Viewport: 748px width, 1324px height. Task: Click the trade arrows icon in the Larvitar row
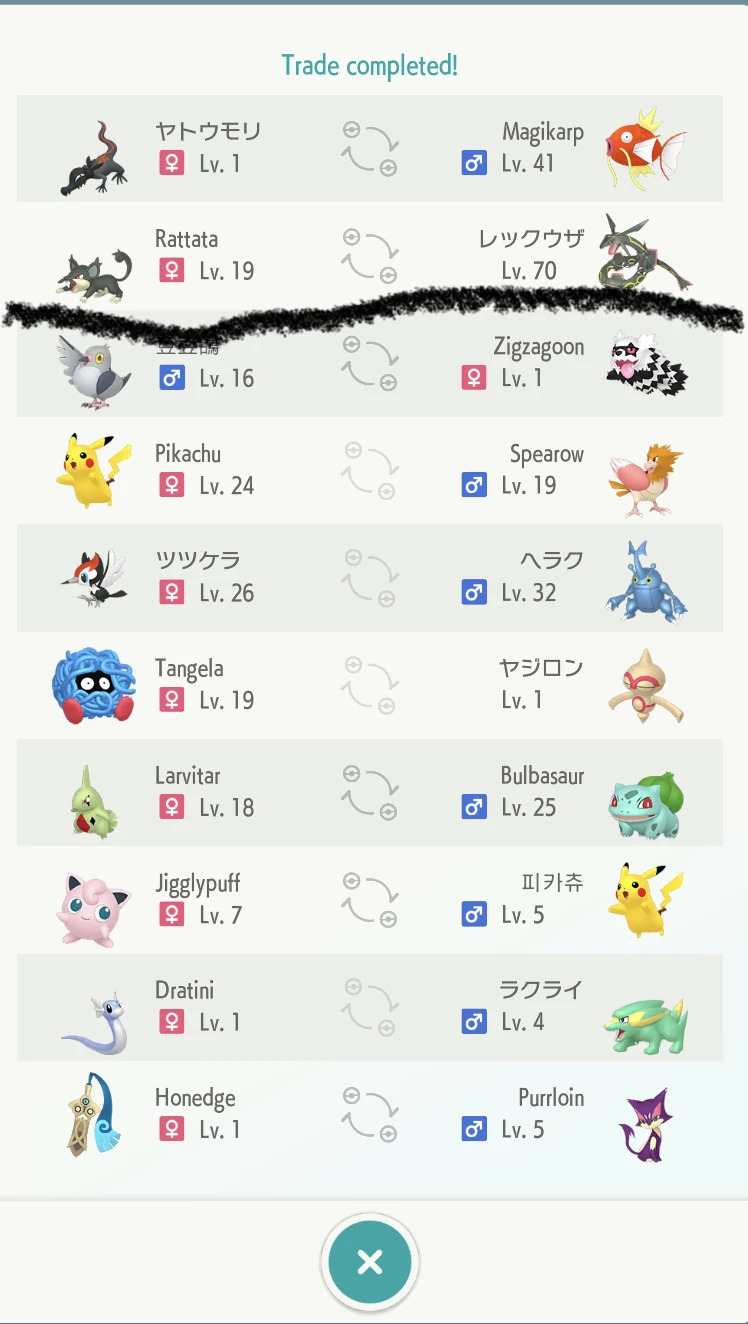(x=370, y=792)
